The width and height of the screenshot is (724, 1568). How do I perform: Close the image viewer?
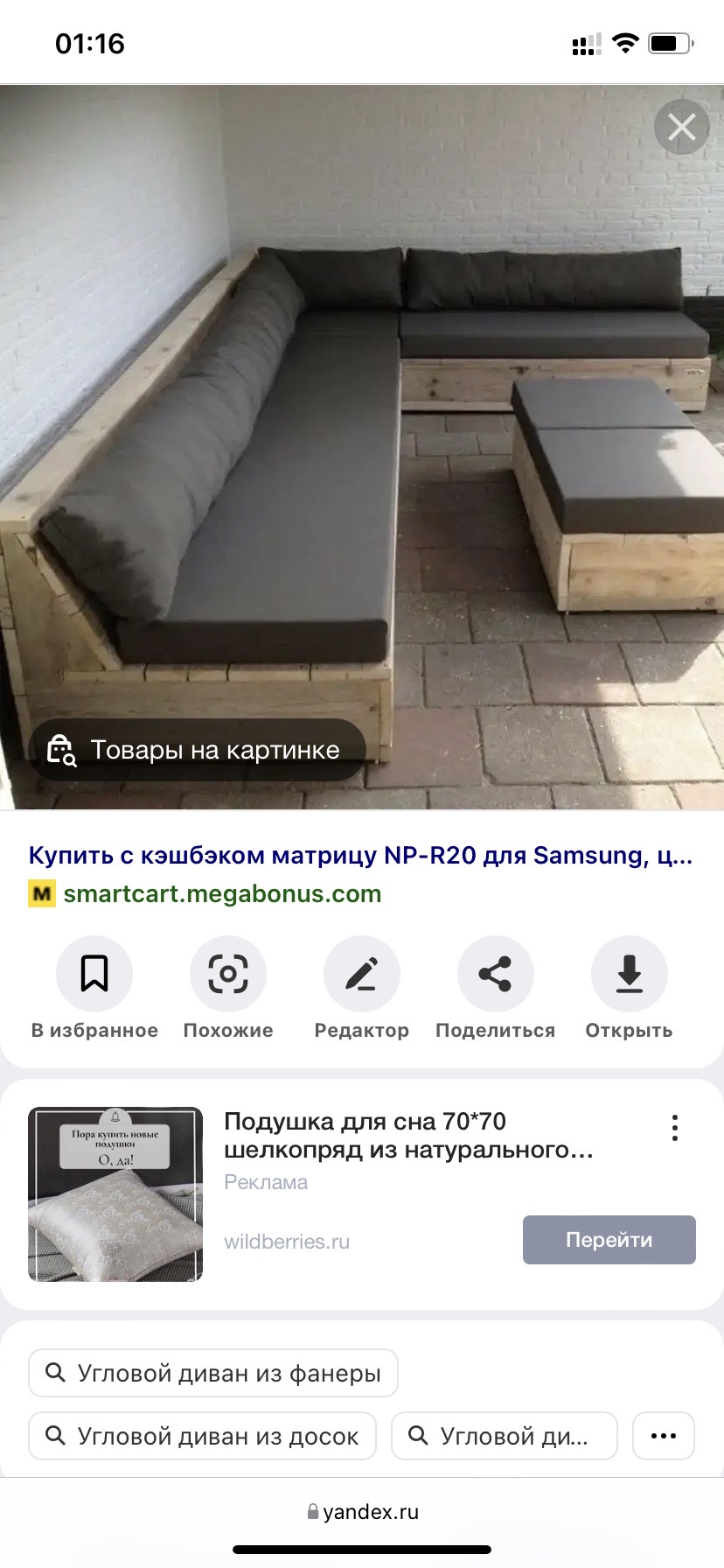coord(682,128)
